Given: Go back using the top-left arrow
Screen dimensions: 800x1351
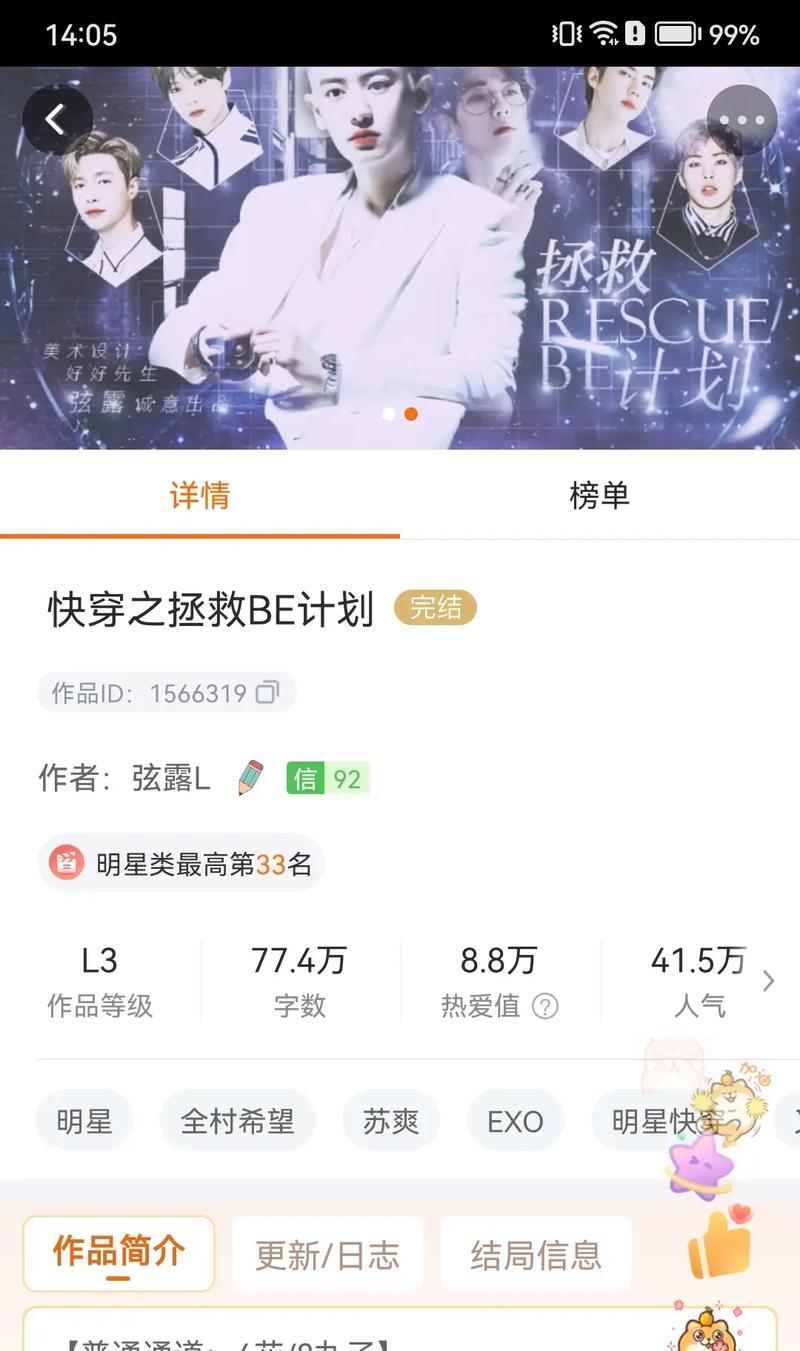Looking at the screenshot, I should [x=56, y=121].
